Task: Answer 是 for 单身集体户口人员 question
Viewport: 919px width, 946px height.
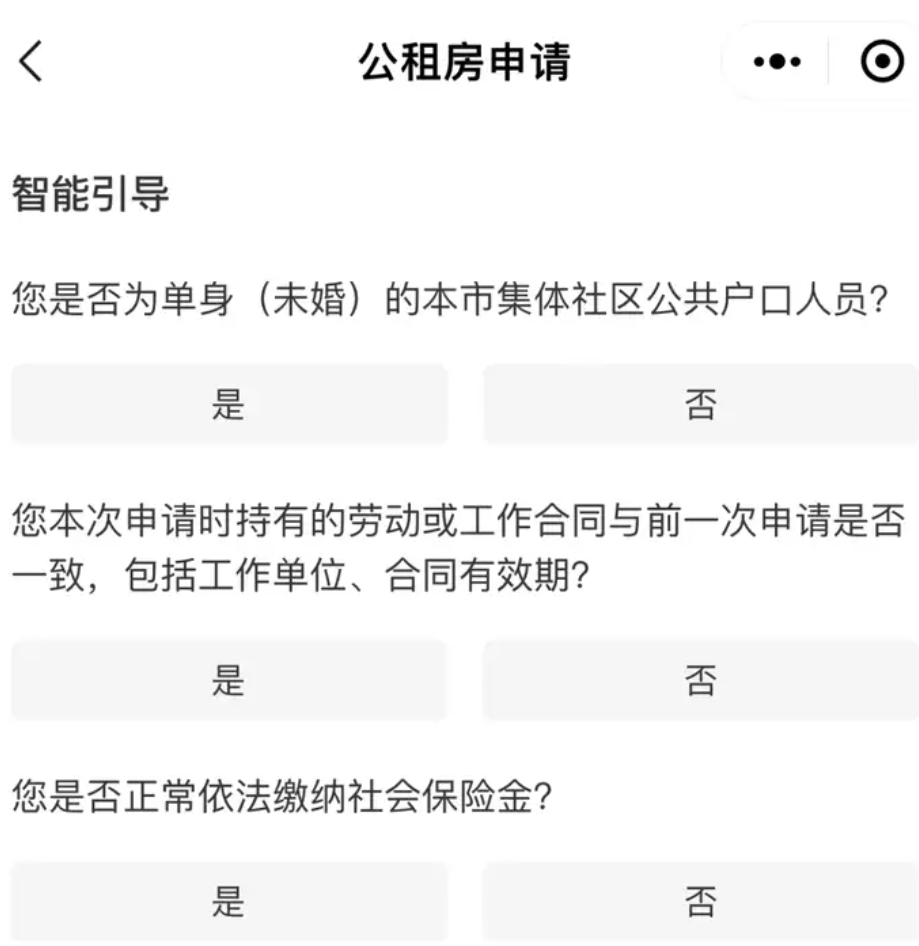Action: pos(229,404)
